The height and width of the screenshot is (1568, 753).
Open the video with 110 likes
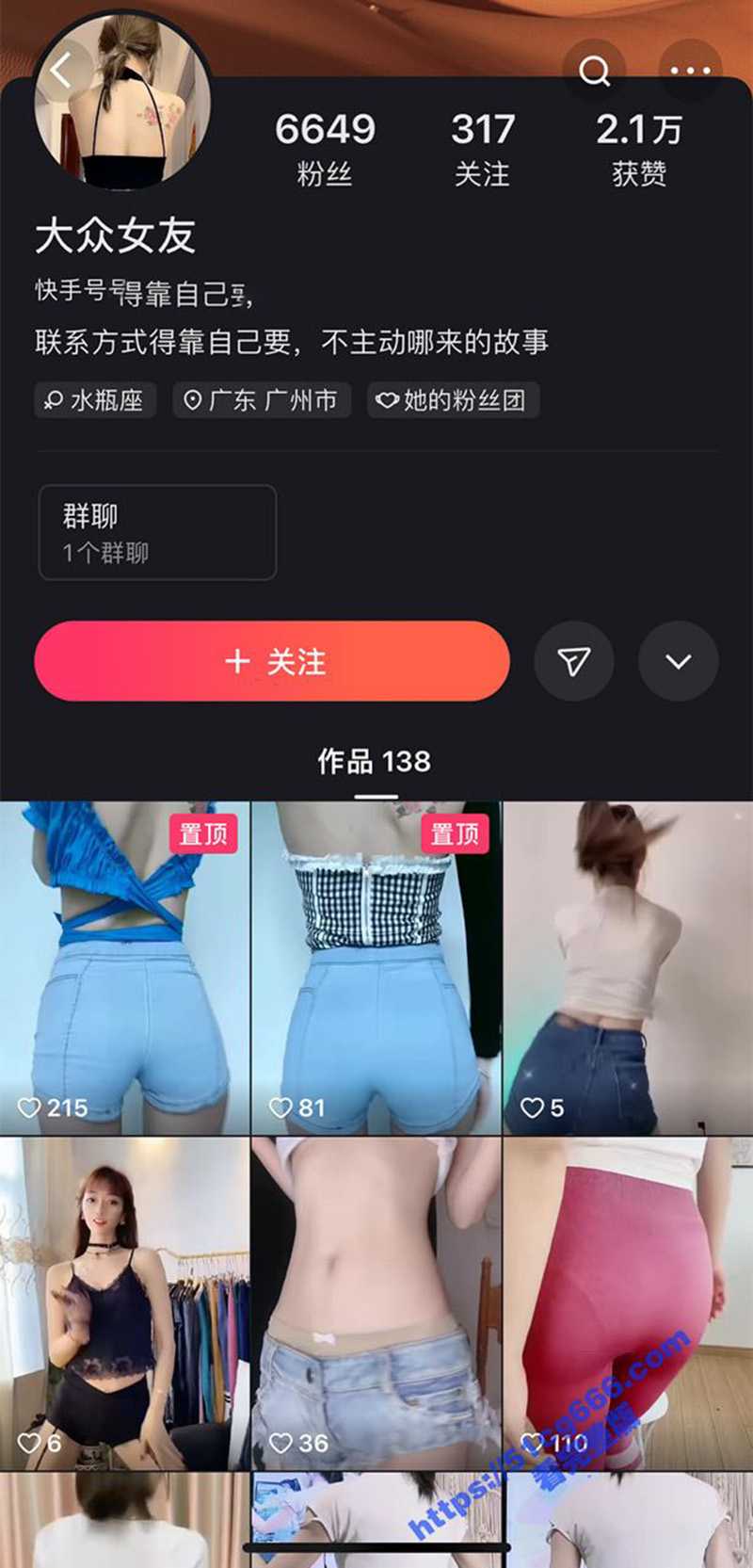pos(628,1304)
